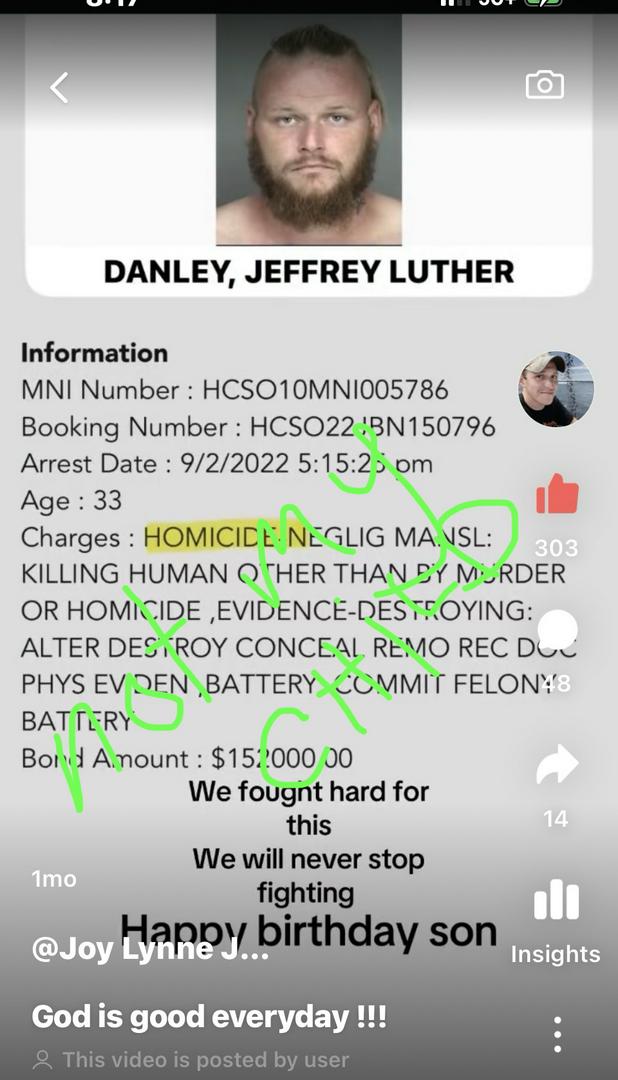Open the camera icon at top right
The width and height of the screenshot is (618, 1080).
(545, 85)
